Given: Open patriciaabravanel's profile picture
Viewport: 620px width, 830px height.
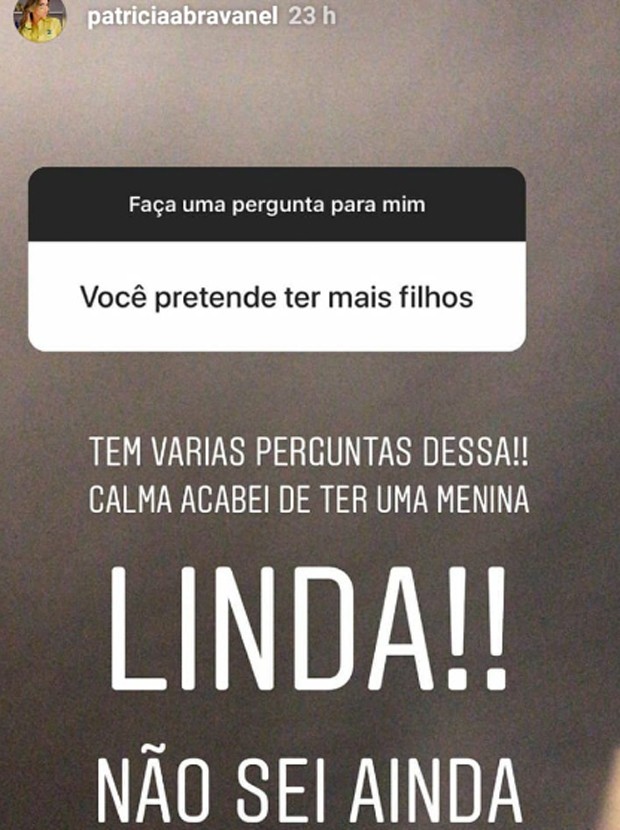Looking at the screenshot, I should pos(39,17).
